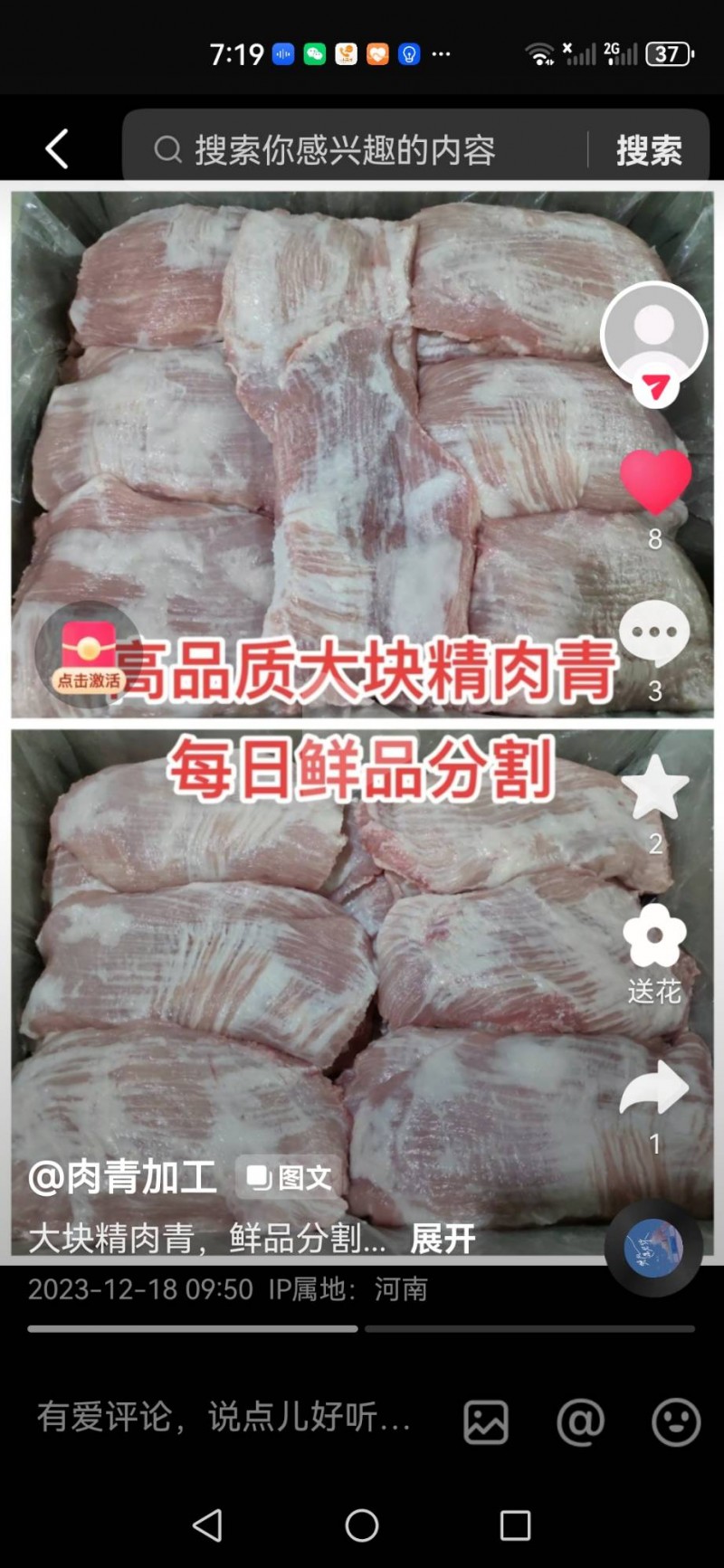Viewport: 724px width, 1568px height.
Task: Tap the system home button
Action: (362, 1525)
